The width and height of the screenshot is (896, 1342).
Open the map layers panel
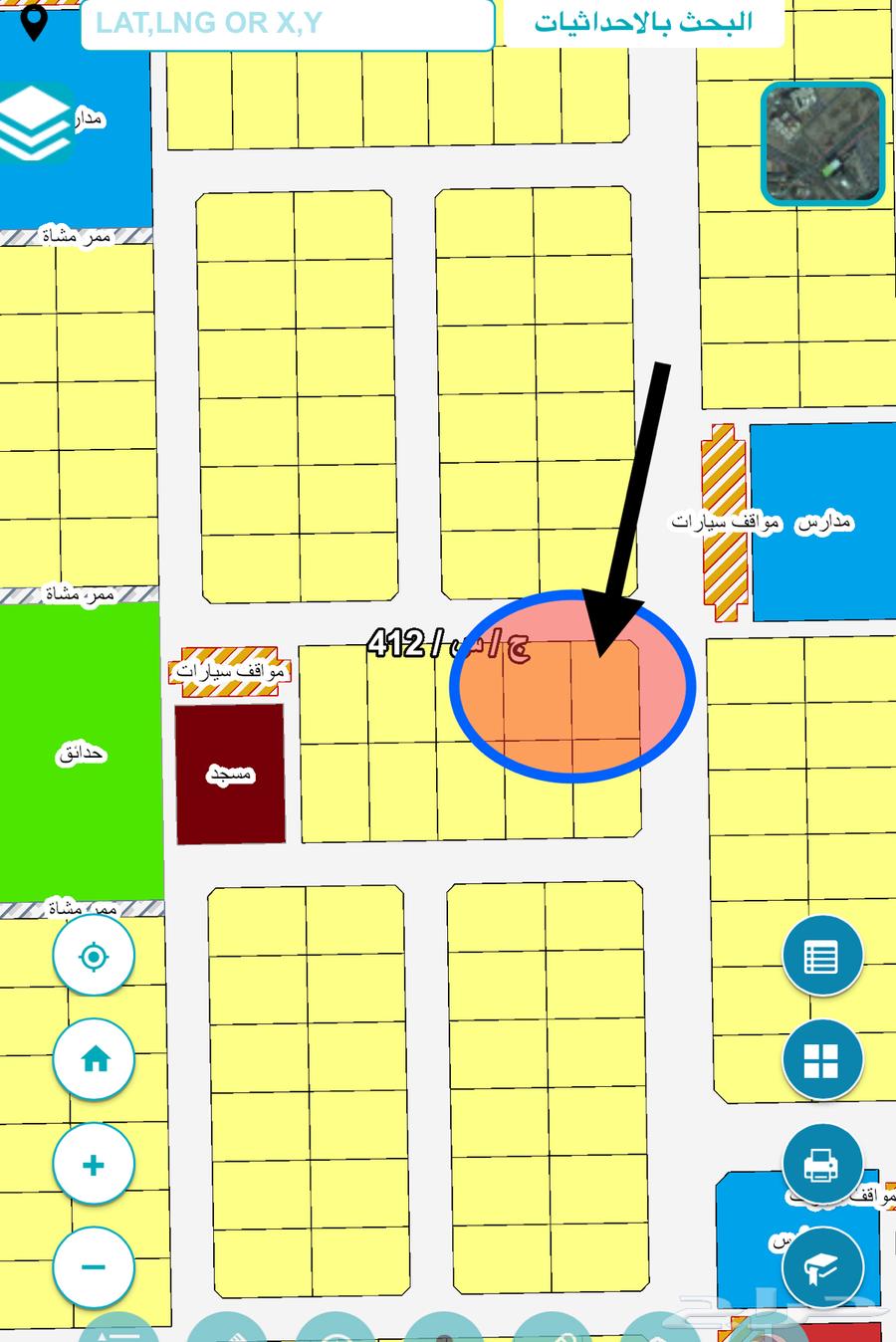pyautogui.click(x=36, y=123)
